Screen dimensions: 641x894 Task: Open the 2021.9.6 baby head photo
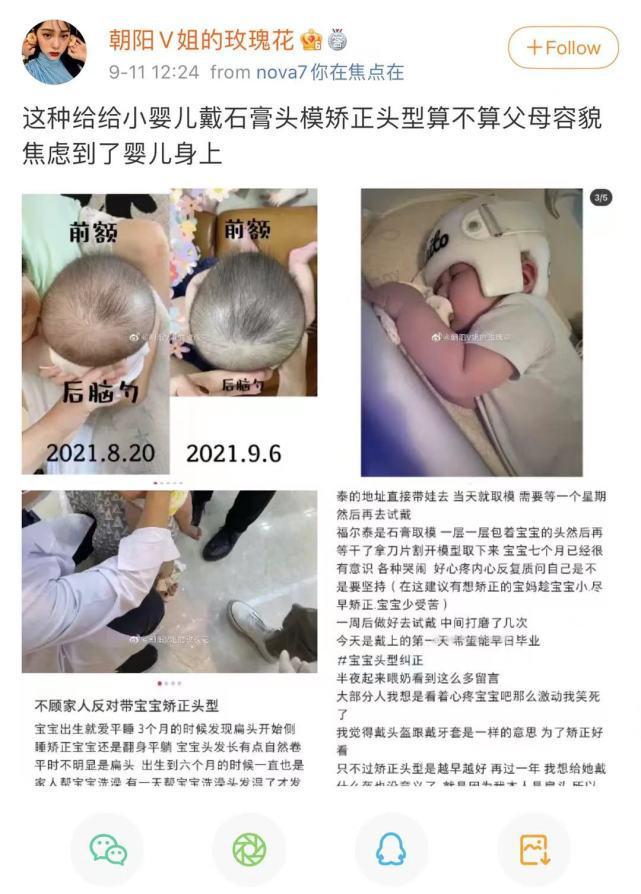coord(244,330)
